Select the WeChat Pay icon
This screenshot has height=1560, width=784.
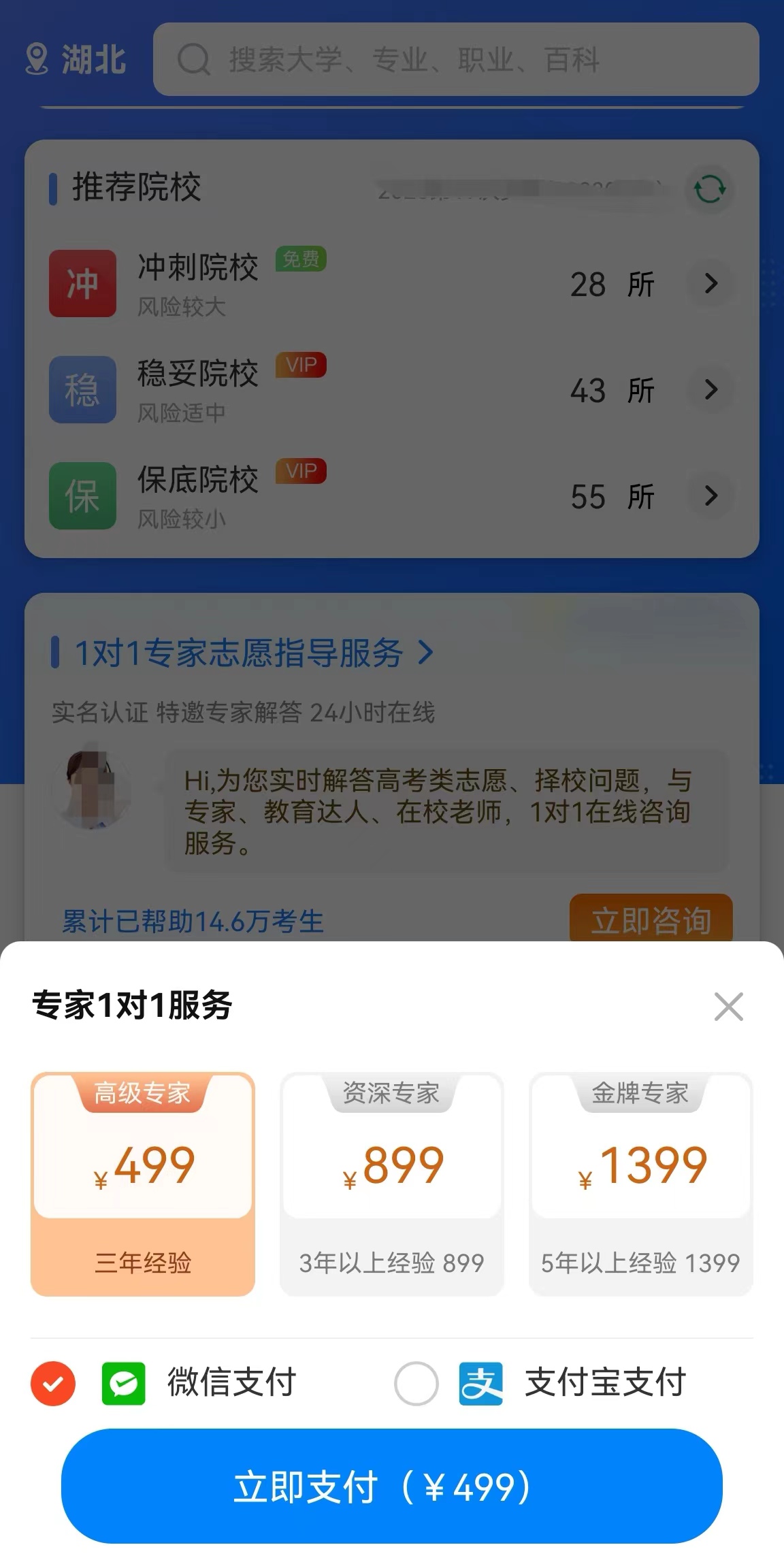122,1382
